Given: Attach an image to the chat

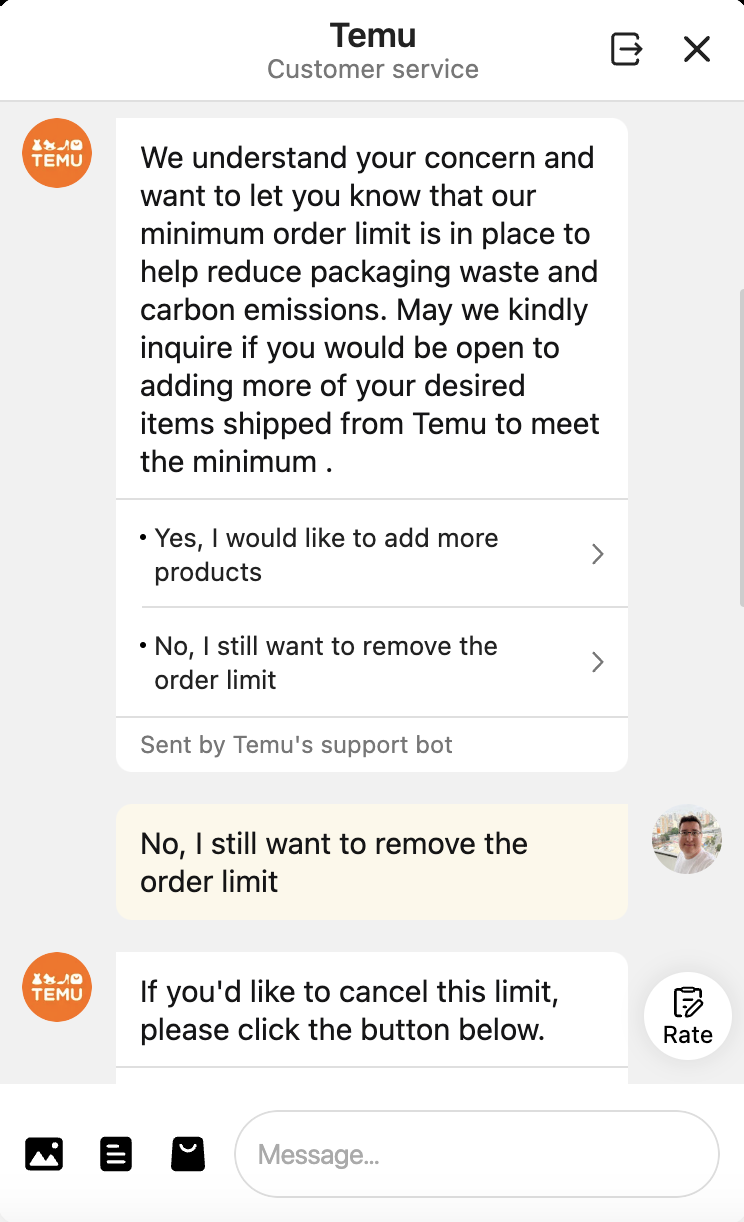Looking at the screenshot, I should (44, 1154).
